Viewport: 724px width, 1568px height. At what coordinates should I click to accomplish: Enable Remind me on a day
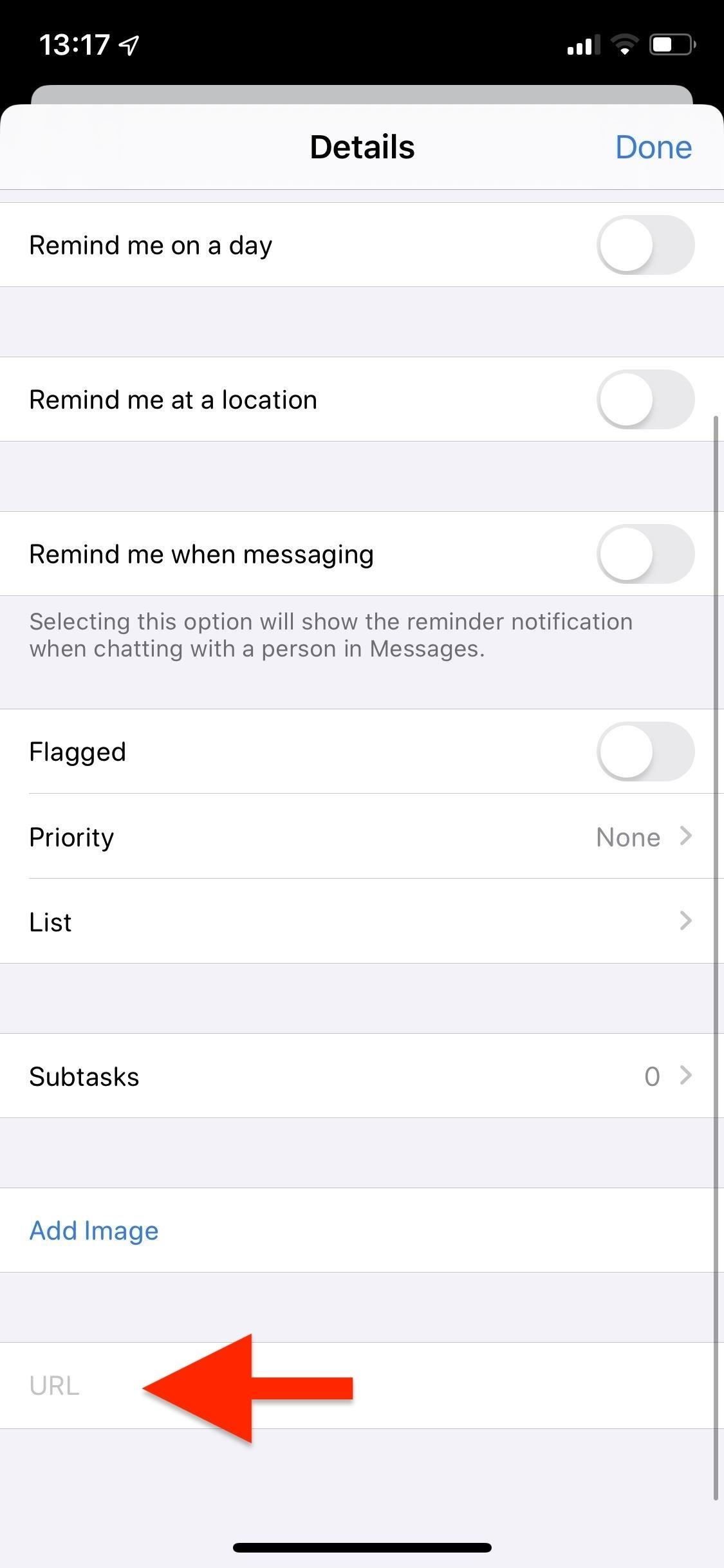coord(645,245)
